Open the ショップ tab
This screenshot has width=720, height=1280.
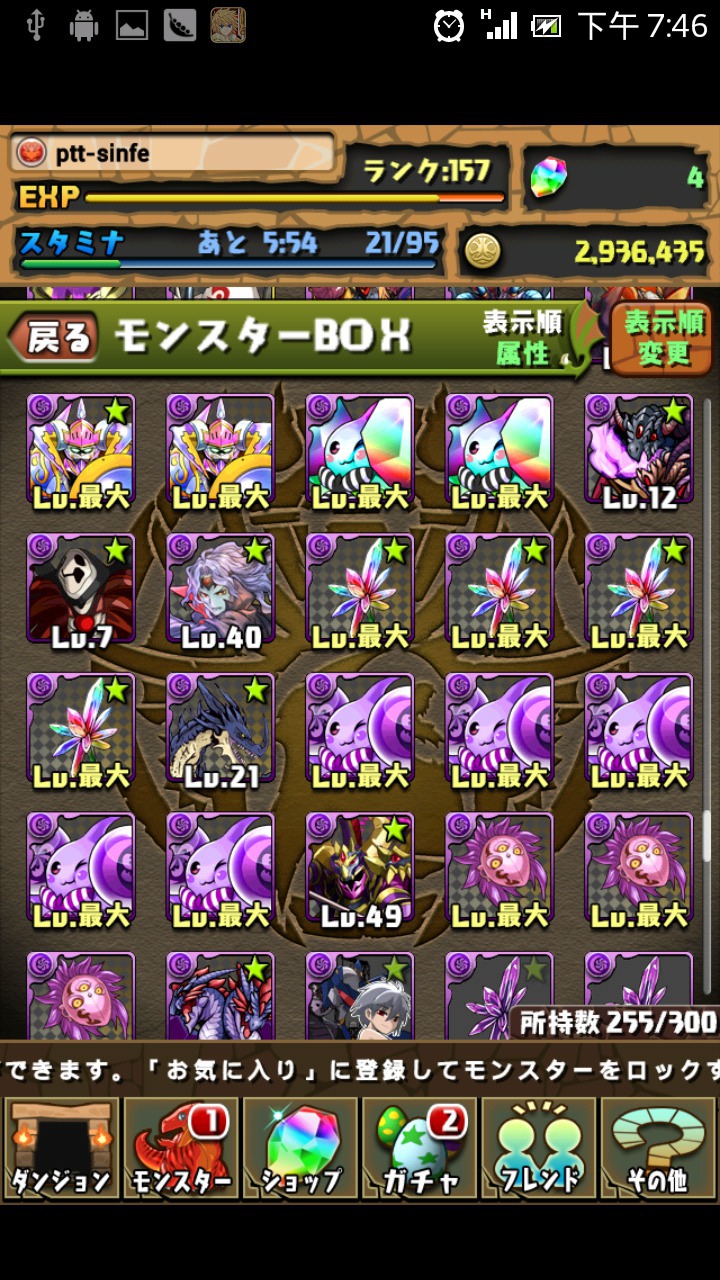(300, 1148)
